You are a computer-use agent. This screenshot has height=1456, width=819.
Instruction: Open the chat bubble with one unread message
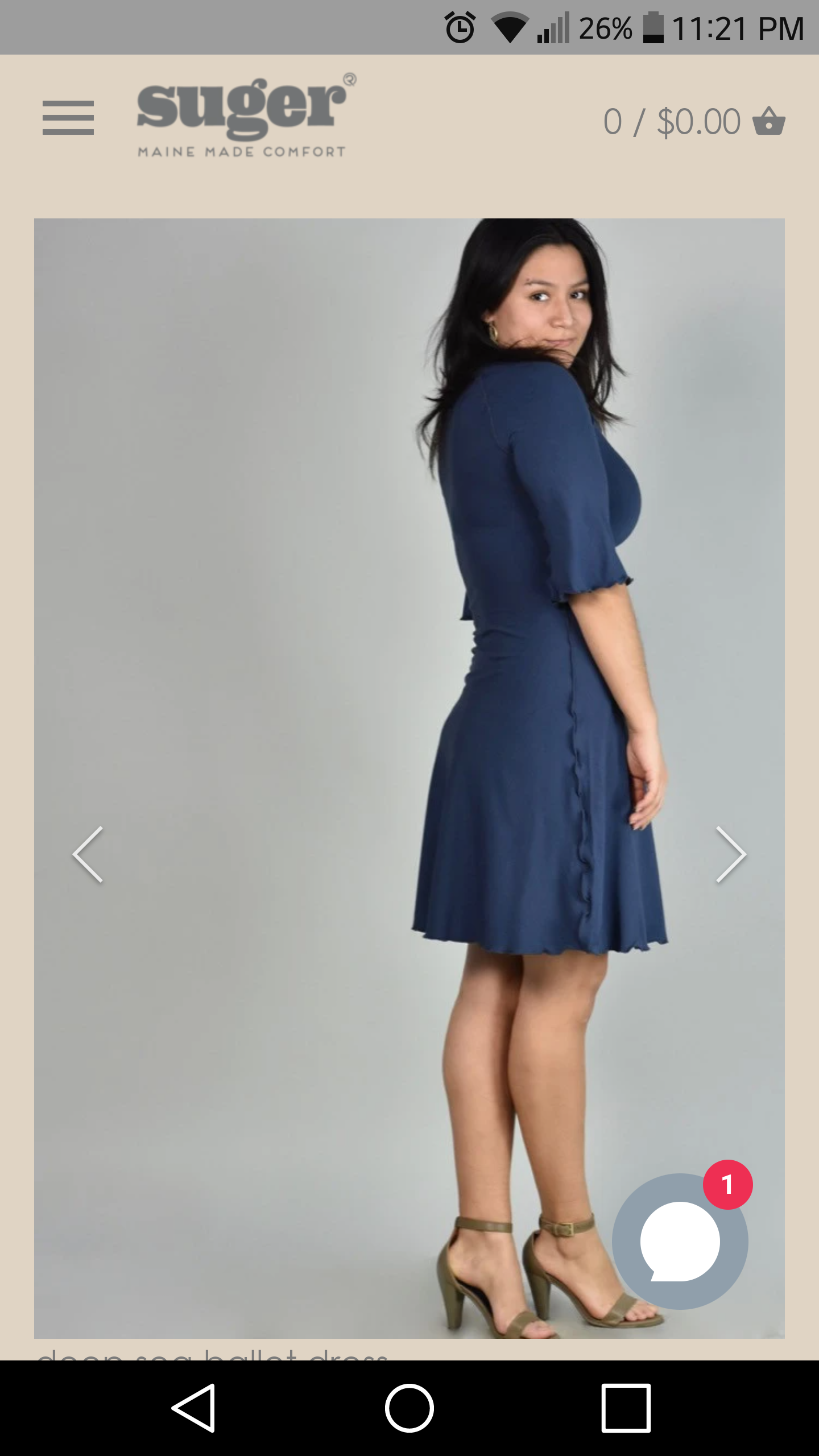[680, 1242]
